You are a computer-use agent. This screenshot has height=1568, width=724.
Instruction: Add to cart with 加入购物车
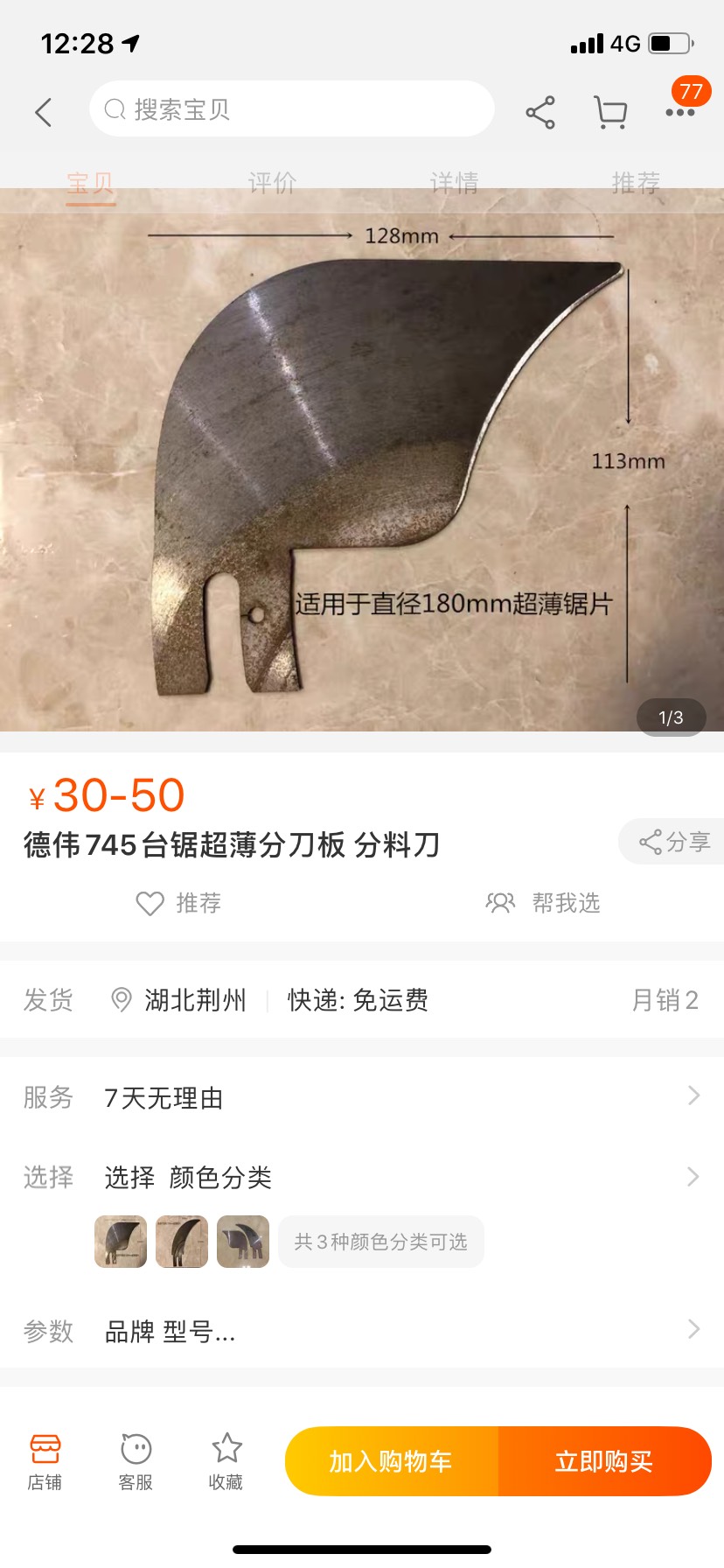[x=391, y=1460]
